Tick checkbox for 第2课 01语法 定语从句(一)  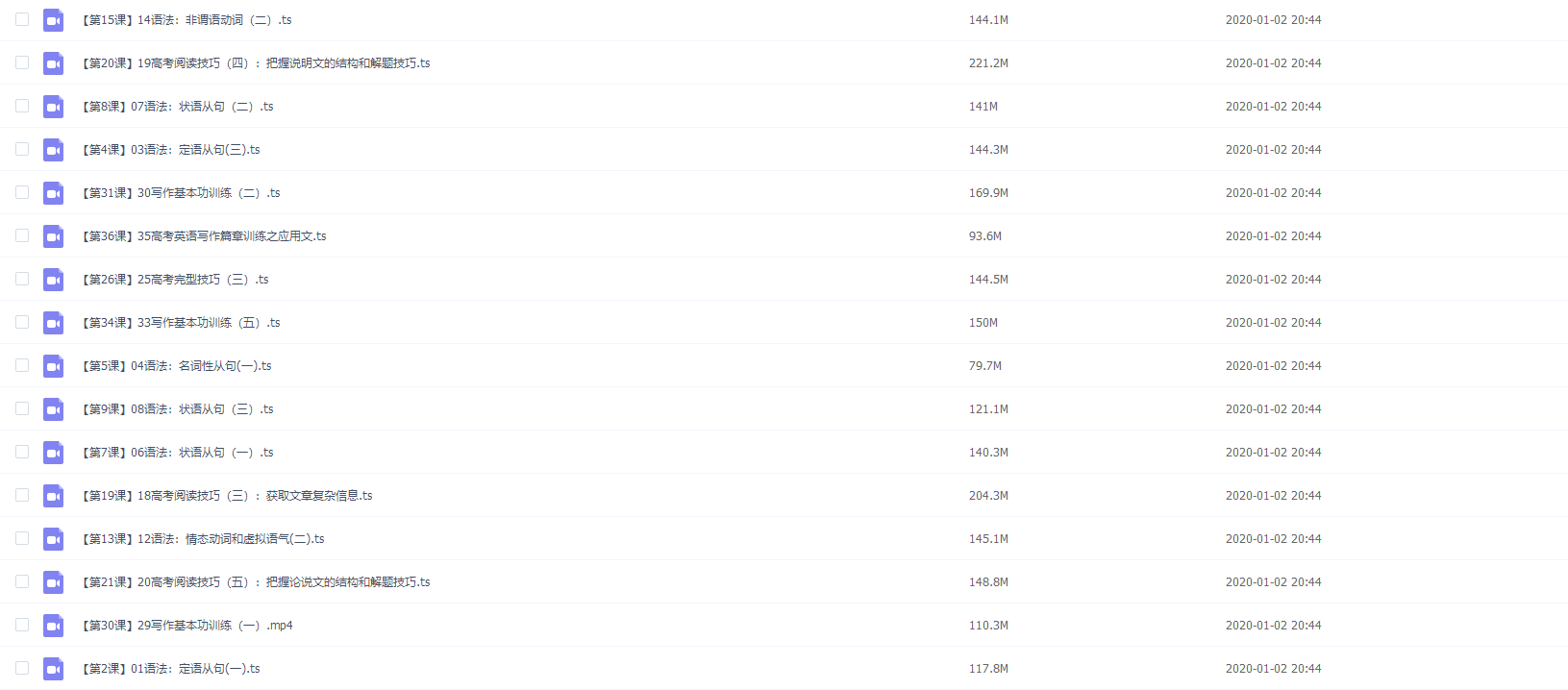coord(22,668)
